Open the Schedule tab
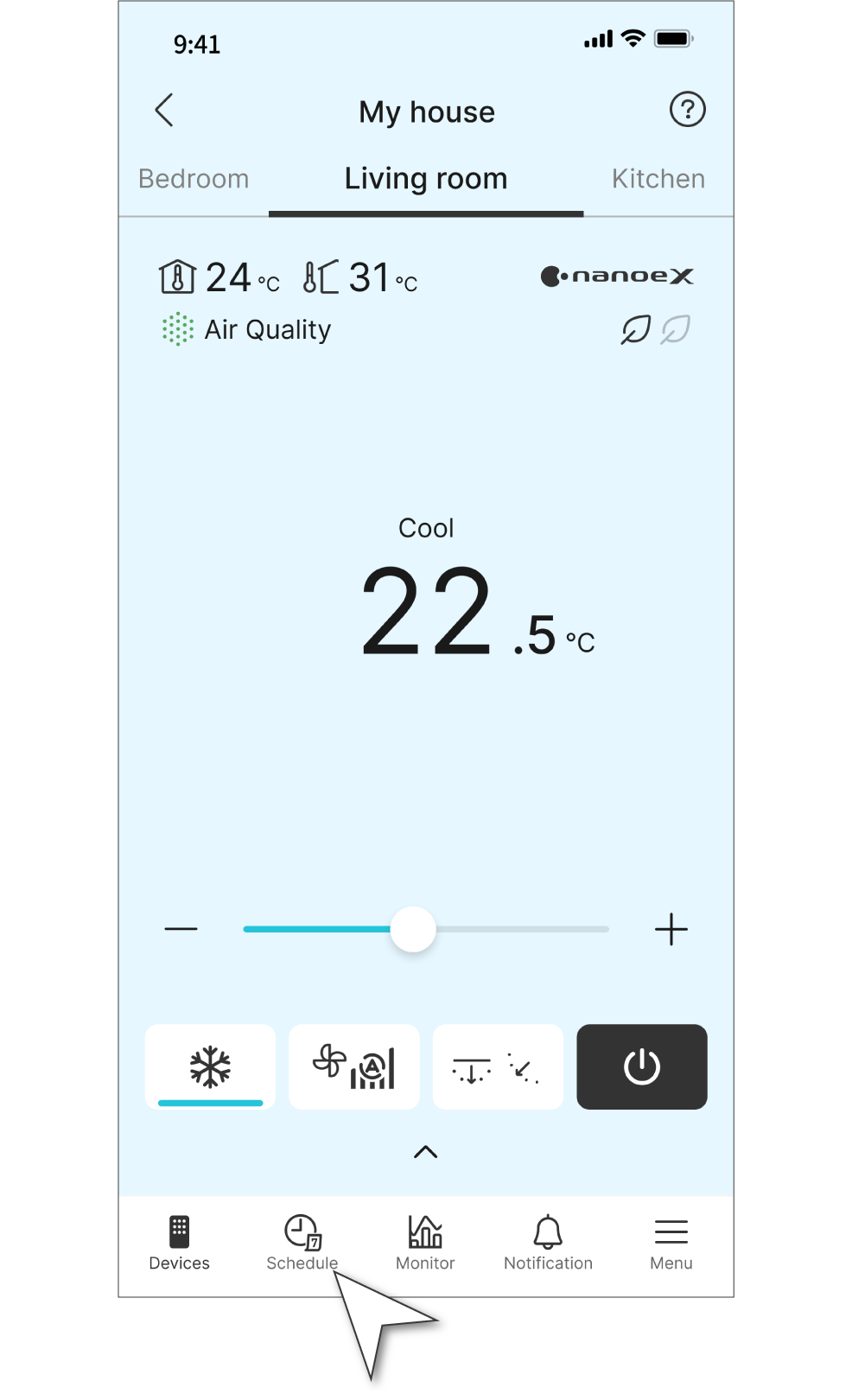 (x=302, y=1243)
